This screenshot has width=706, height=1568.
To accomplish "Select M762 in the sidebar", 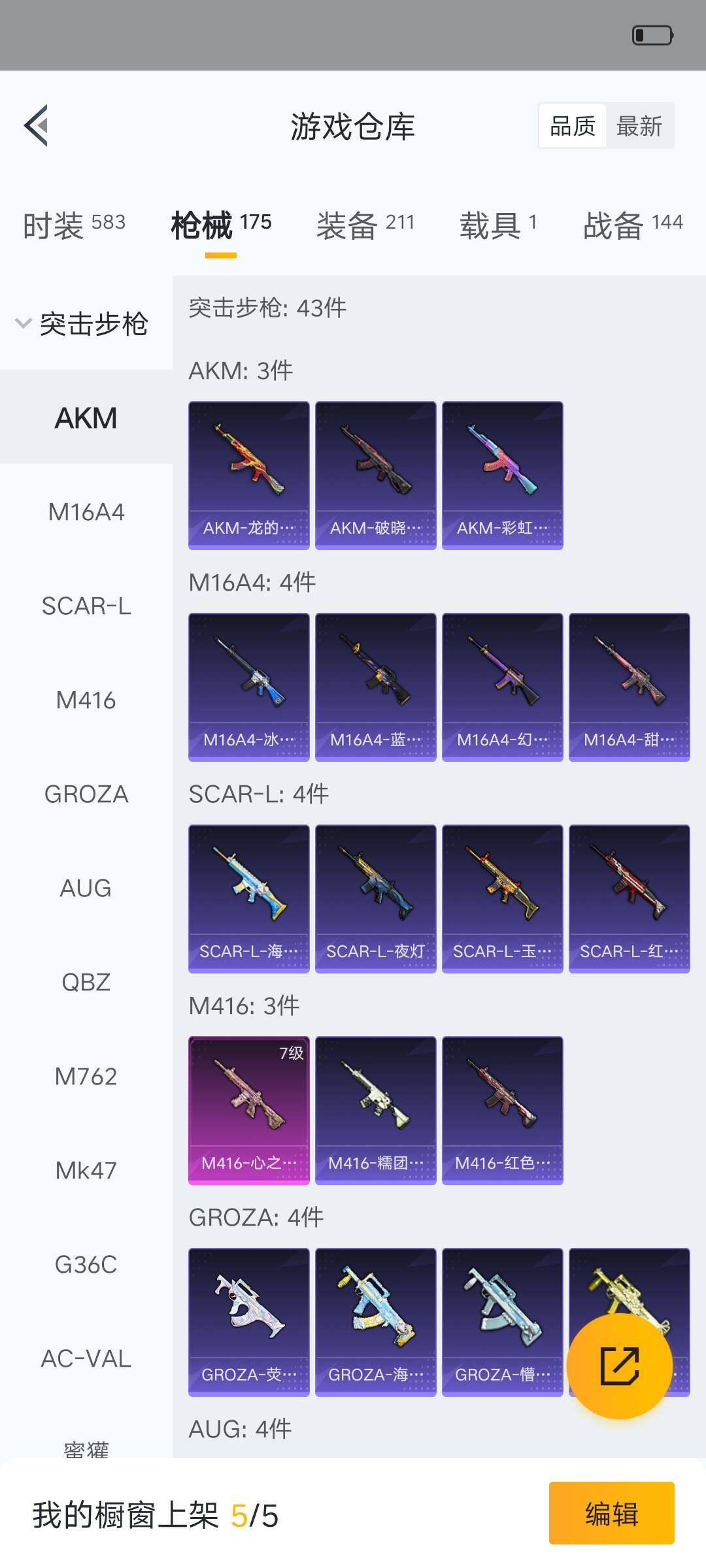I will pyautogui.click(x=86, y=1077).
